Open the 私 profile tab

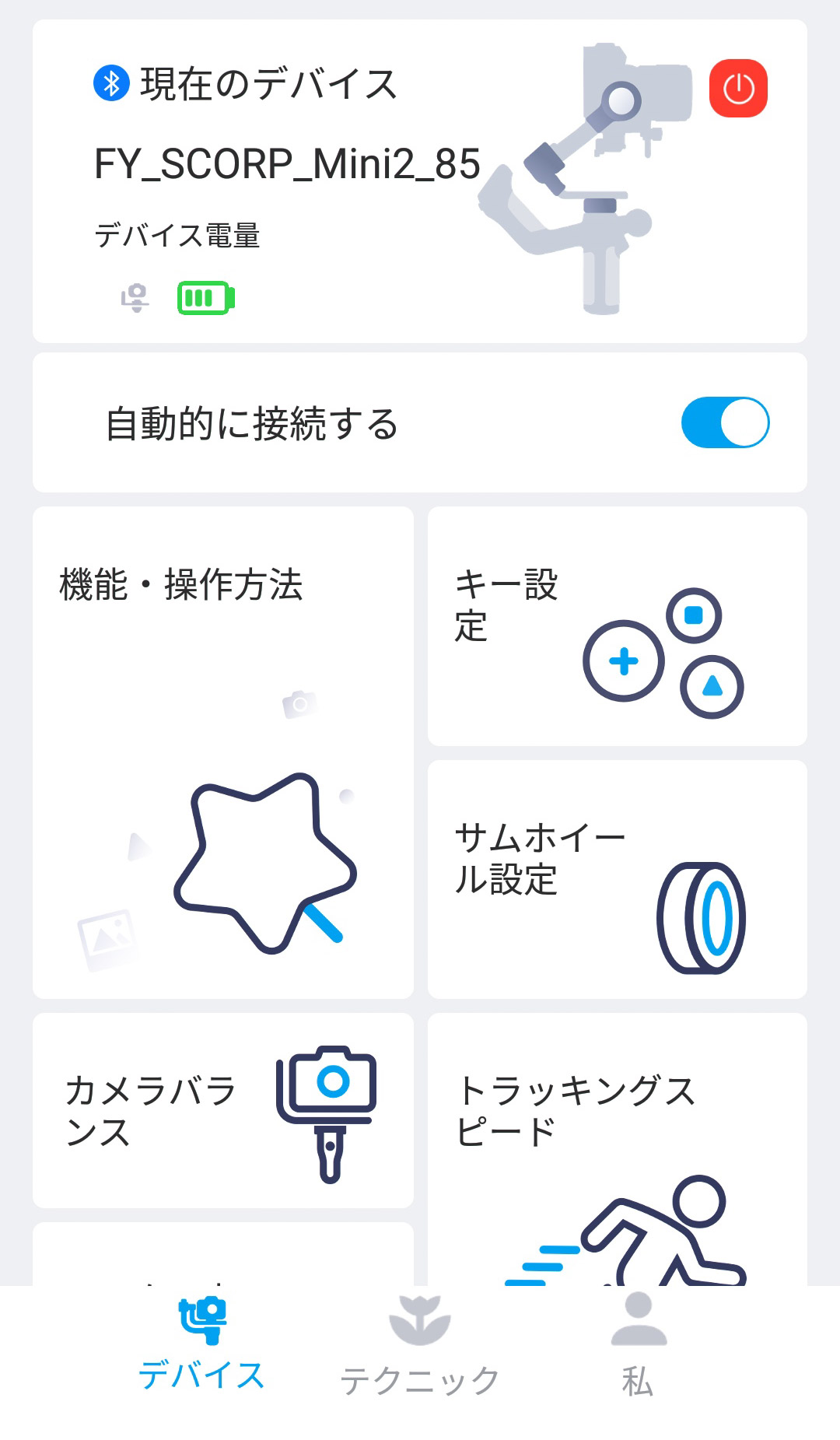tap(638, 1354)
